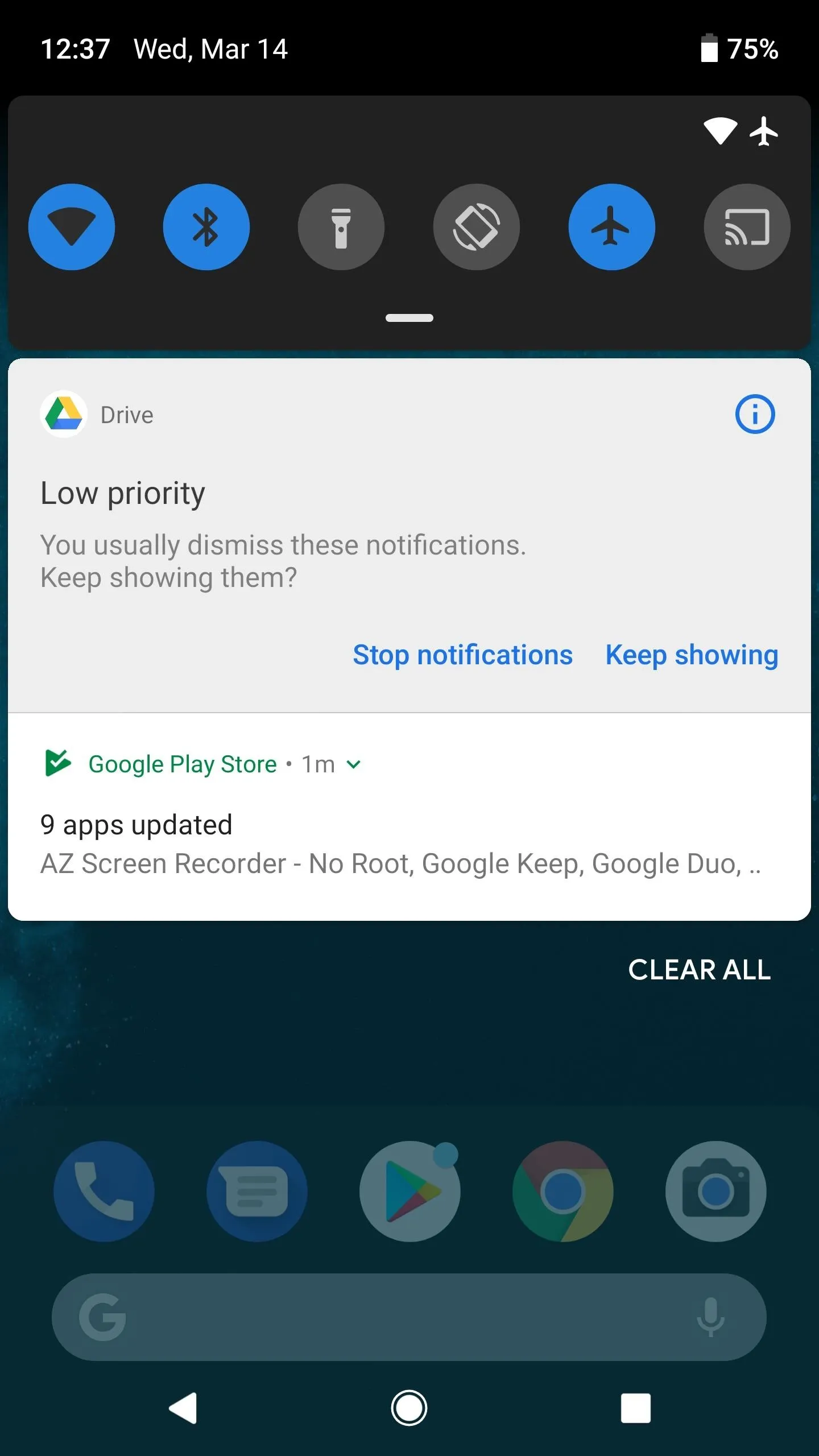Expand the Google Play Store notification chevron

coord(354,764)
